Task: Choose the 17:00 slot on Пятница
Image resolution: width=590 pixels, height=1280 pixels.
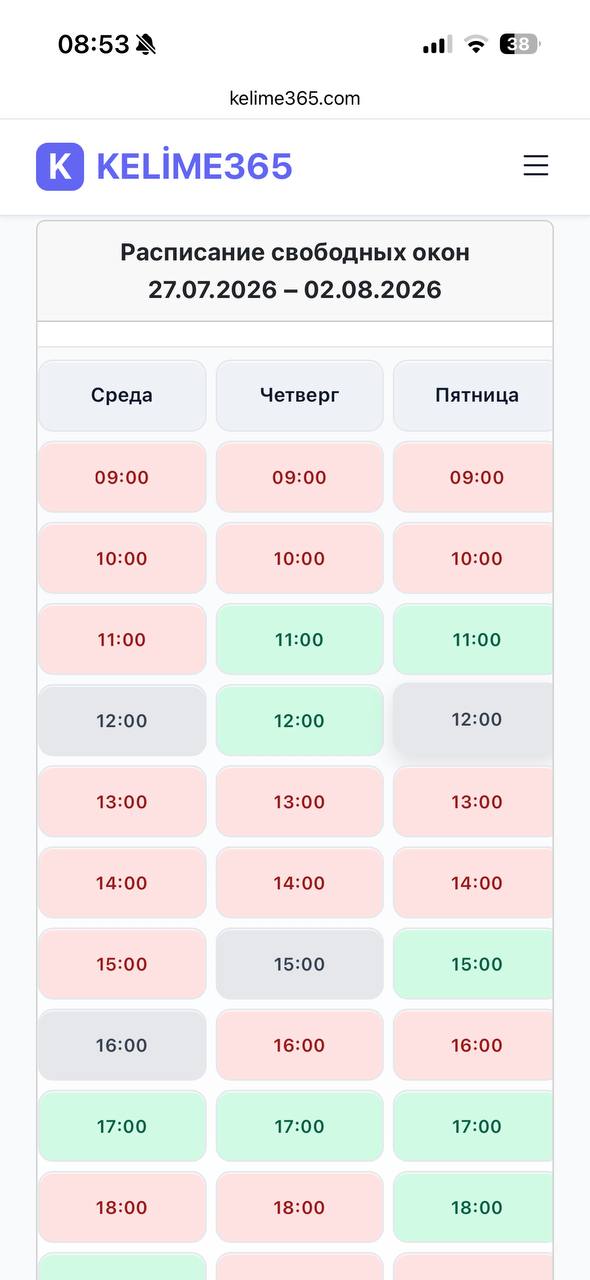Action: point(473,1126)
